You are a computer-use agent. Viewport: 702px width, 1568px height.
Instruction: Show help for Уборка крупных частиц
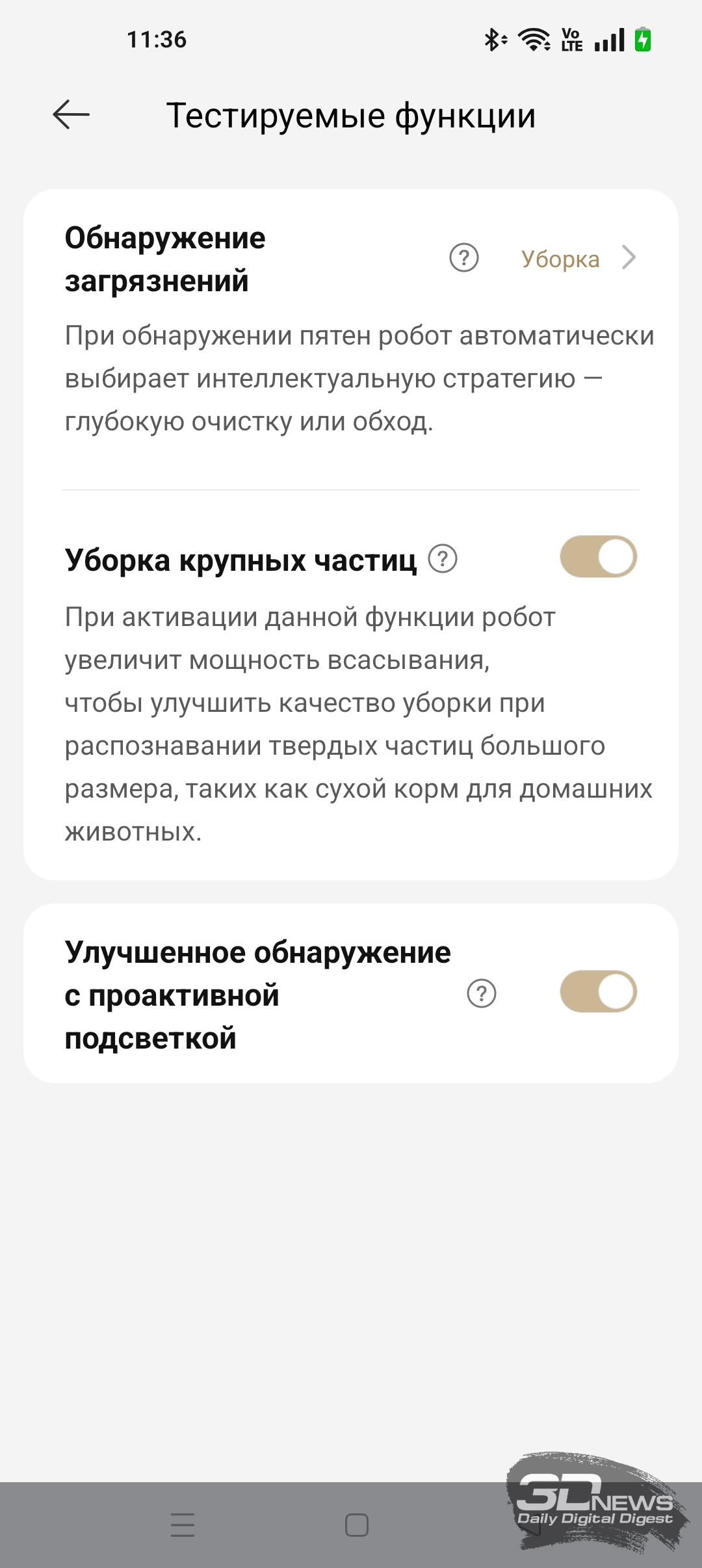443,558
